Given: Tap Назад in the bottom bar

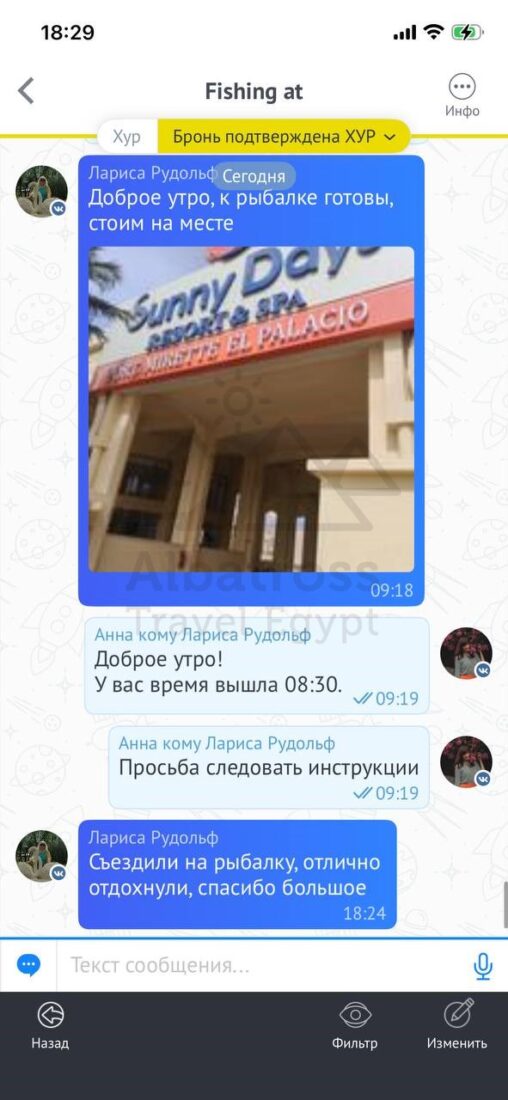Looking at the screenshot, I should (50, 1025).
